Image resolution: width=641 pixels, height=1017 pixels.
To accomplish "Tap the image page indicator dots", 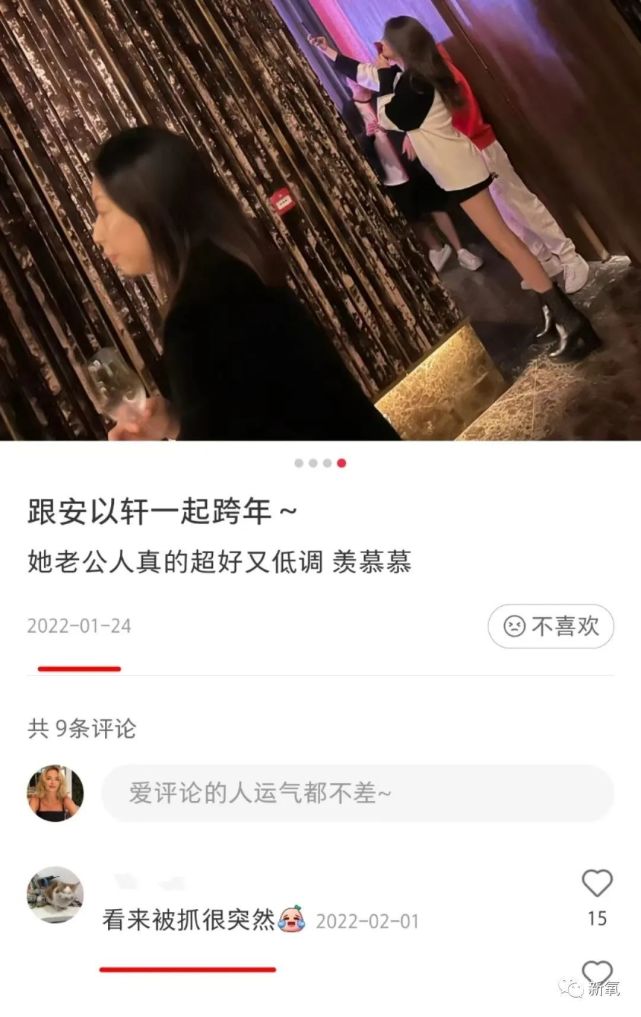I will 320,463.
